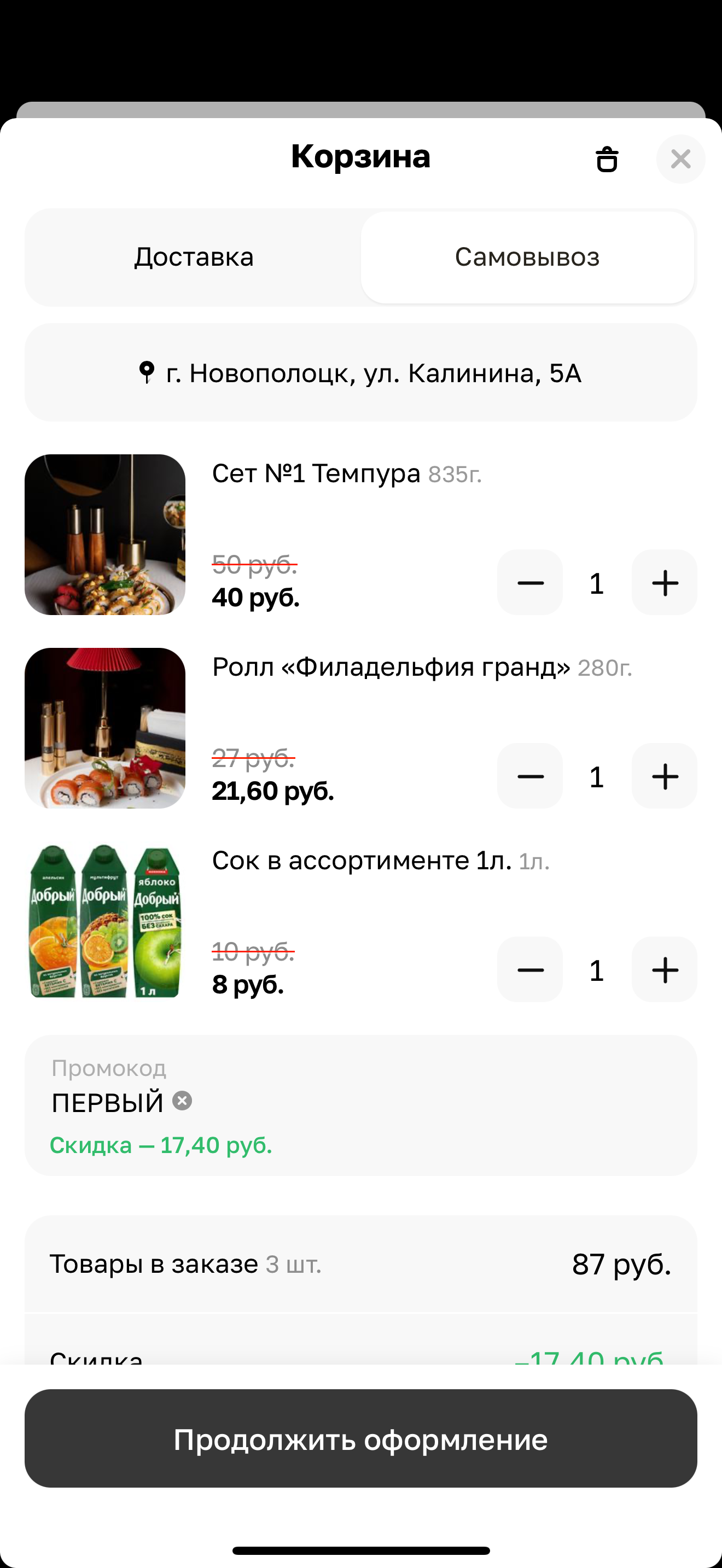Increase quantity of Сет №1 Темпура
Screen dimensions: 722x1568
coord(664,582)
